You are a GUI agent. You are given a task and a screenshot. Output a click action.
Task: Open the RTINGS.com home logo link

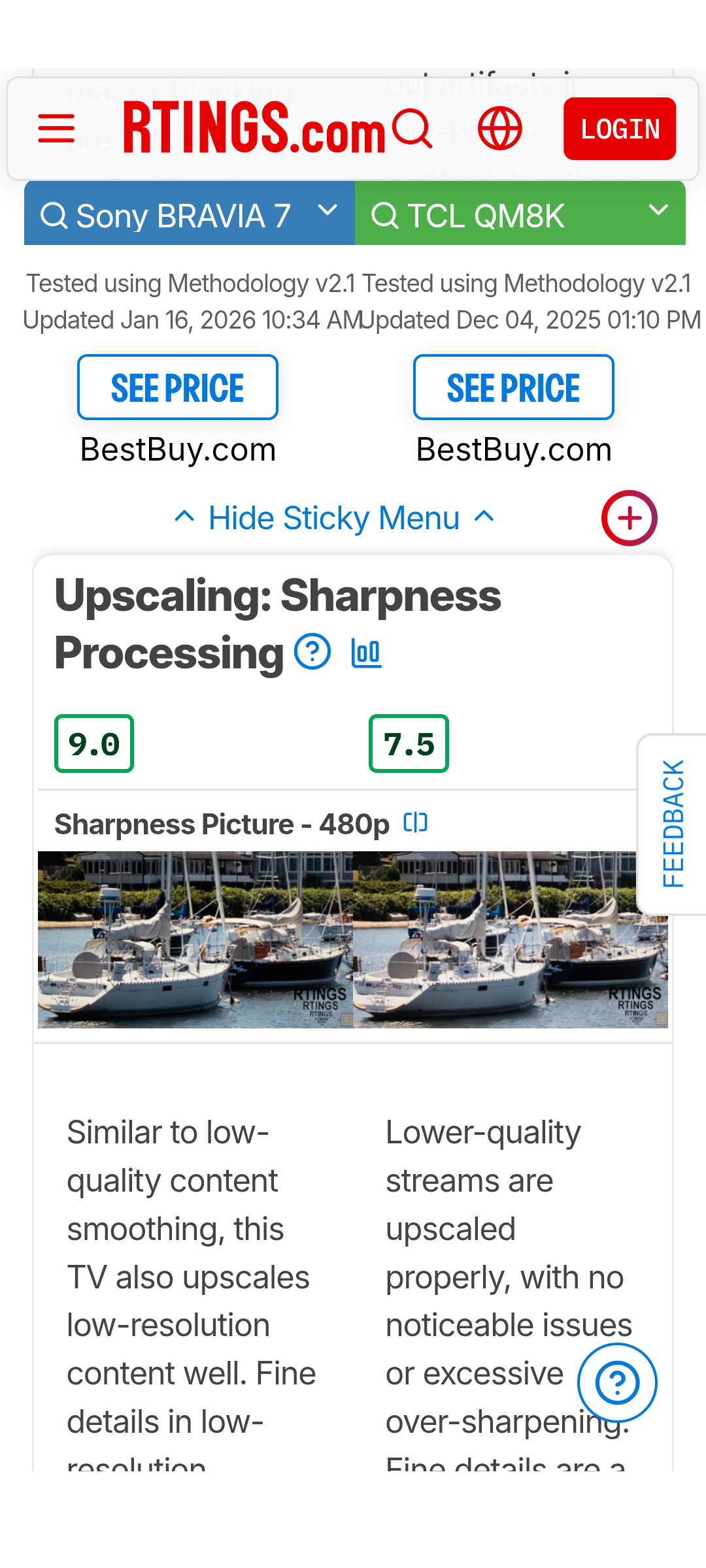click(254, 128)
